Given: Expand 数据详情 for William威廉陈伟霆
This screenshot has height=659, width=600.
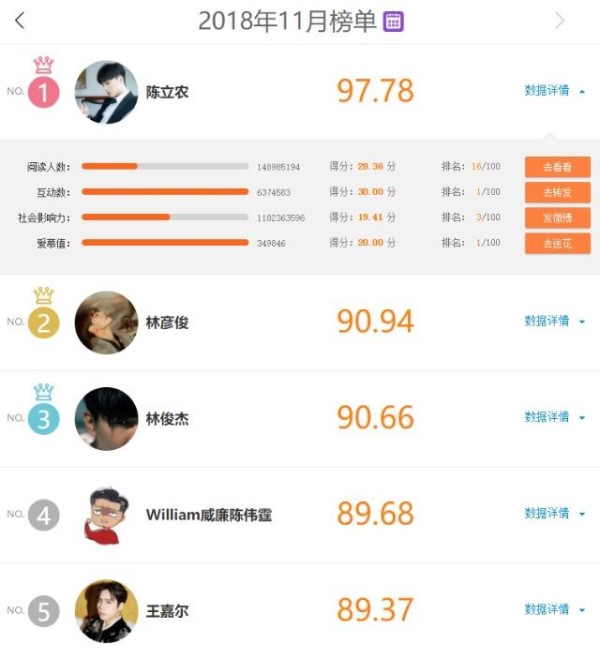Looking at the screenshot, I should pos(554,513).
